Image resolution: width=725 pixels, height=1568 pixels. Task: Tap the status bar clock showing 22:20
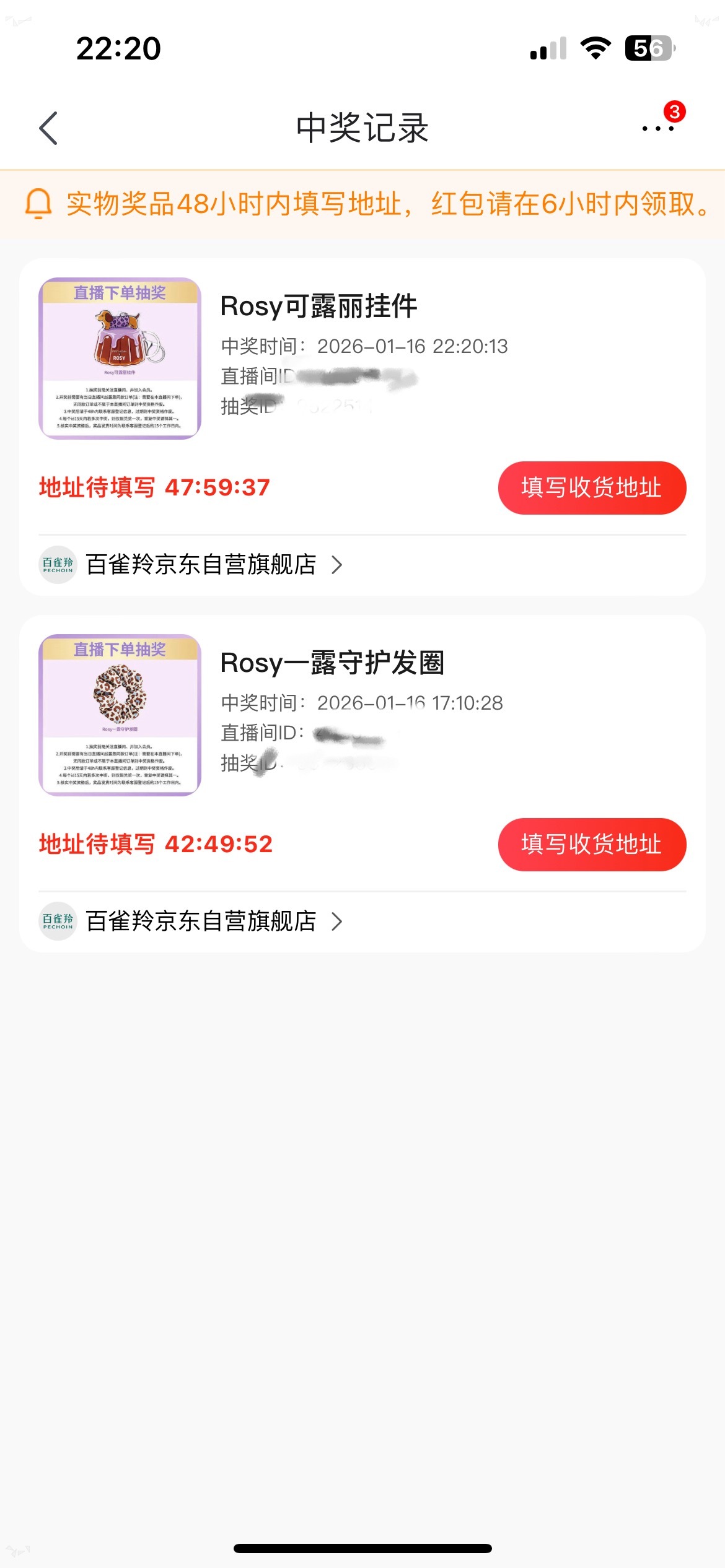[x=103, y=48]
